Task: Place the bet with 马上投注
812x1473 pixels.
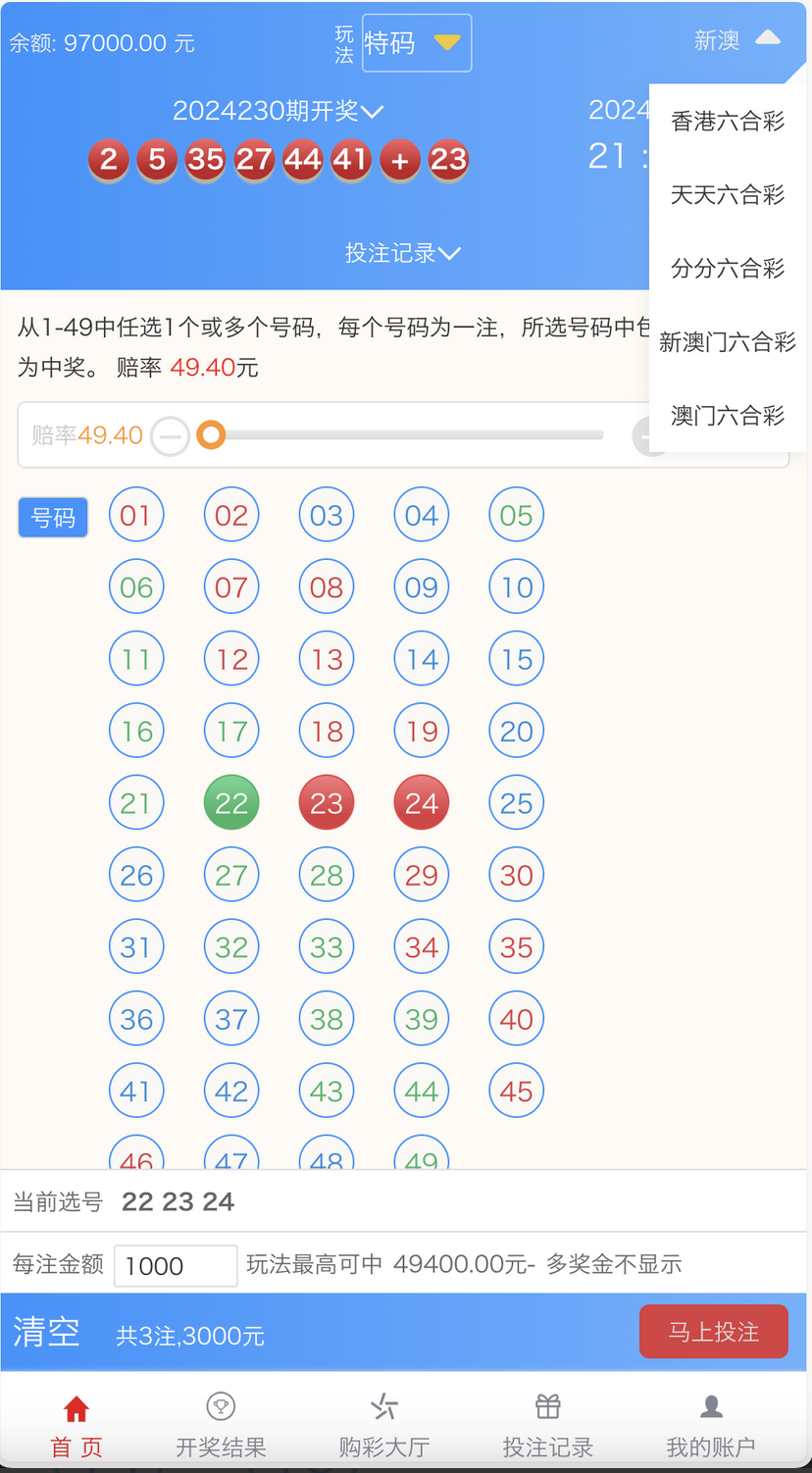Action: coord(713,1332)
